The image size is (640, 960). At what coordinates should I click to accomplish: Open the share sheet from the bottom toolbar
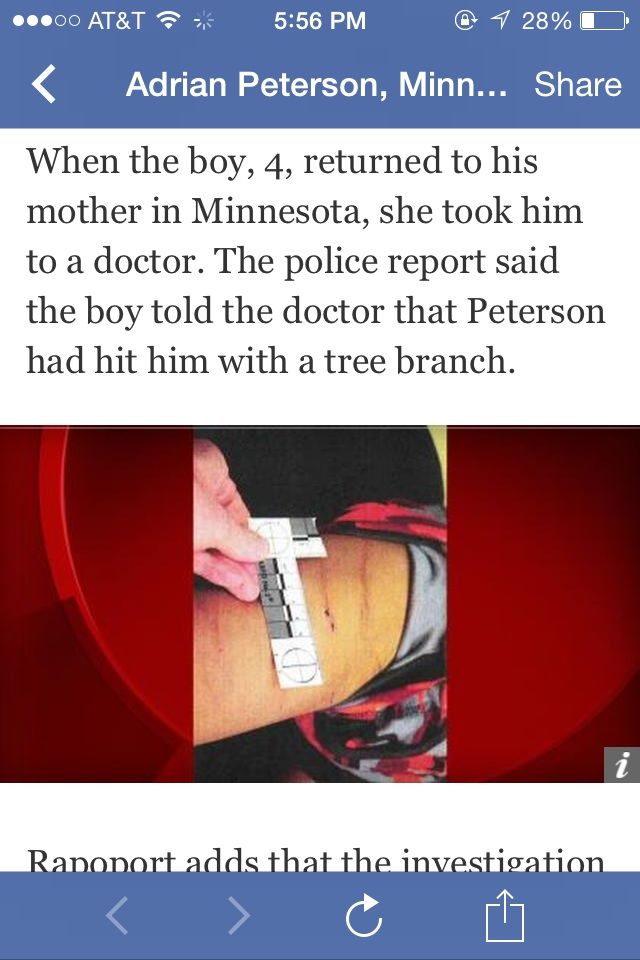(505, 914)
